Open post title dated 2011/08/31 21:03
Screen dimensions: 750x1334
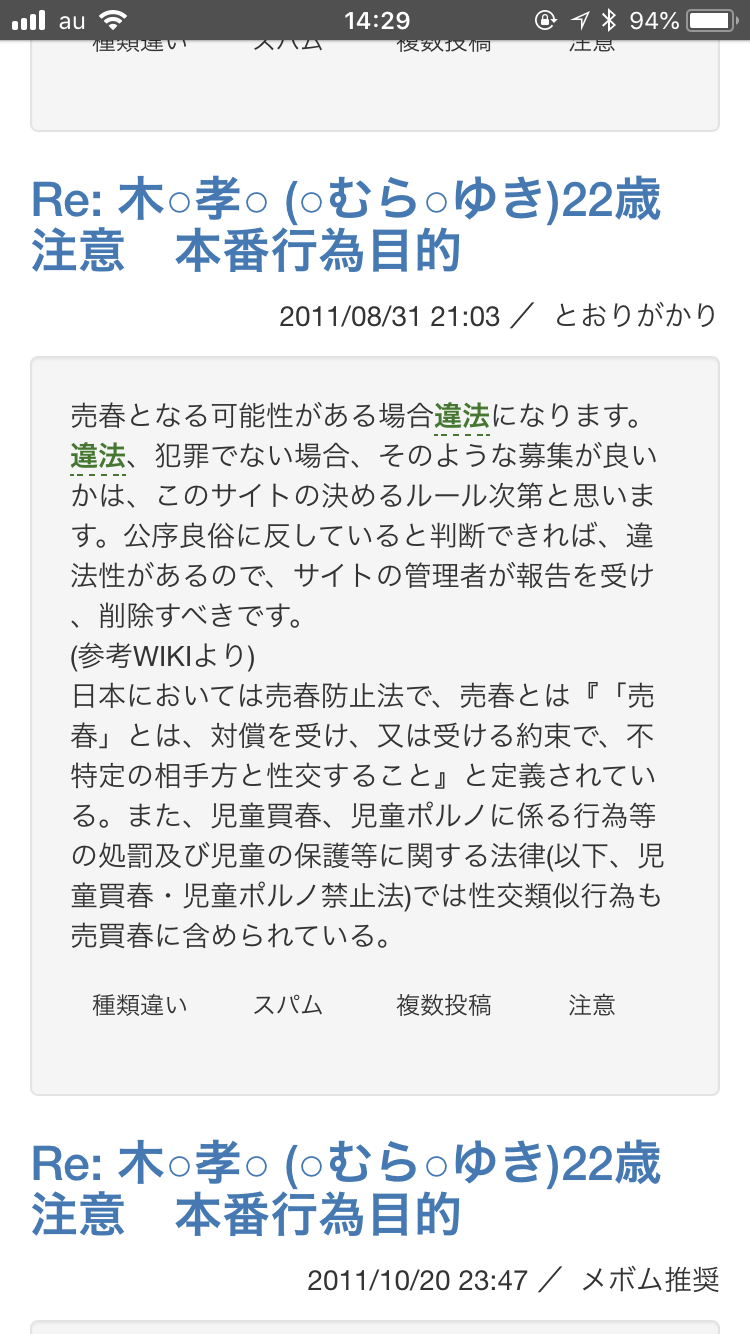(346, 227)
